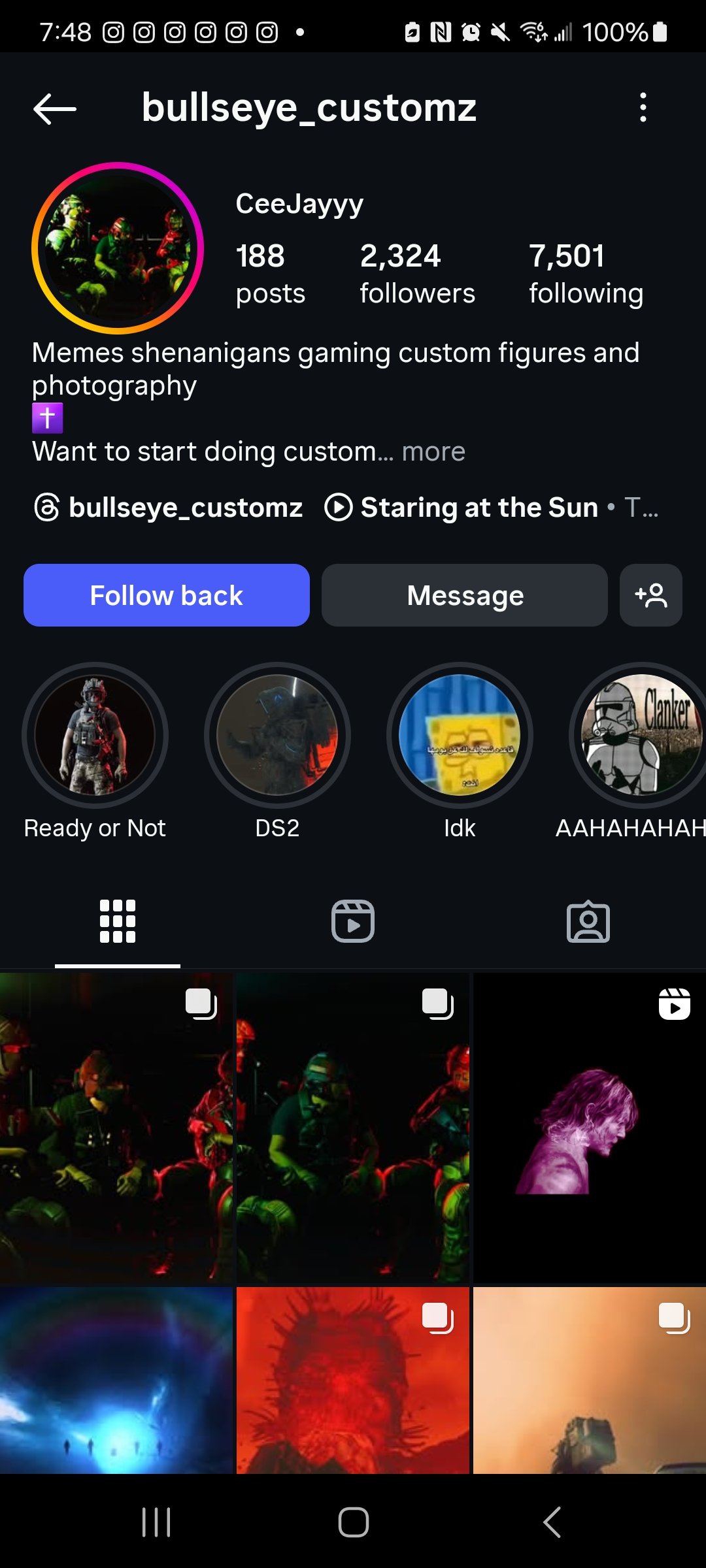Image resolution: width=706 pixels, height=1568 pixels.
Task: Open the bullseye_customz Threads link
Action: pos(169,508)
